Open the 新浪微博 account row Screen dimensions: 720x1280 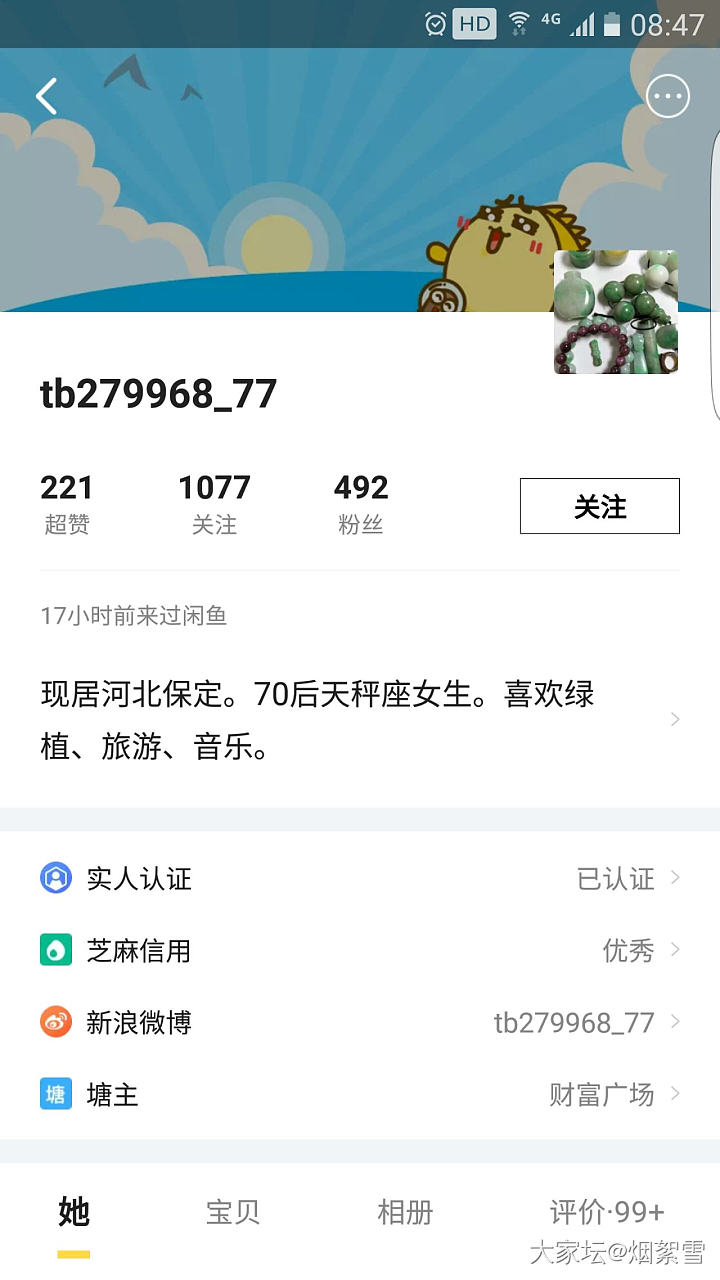point(360,1022)
